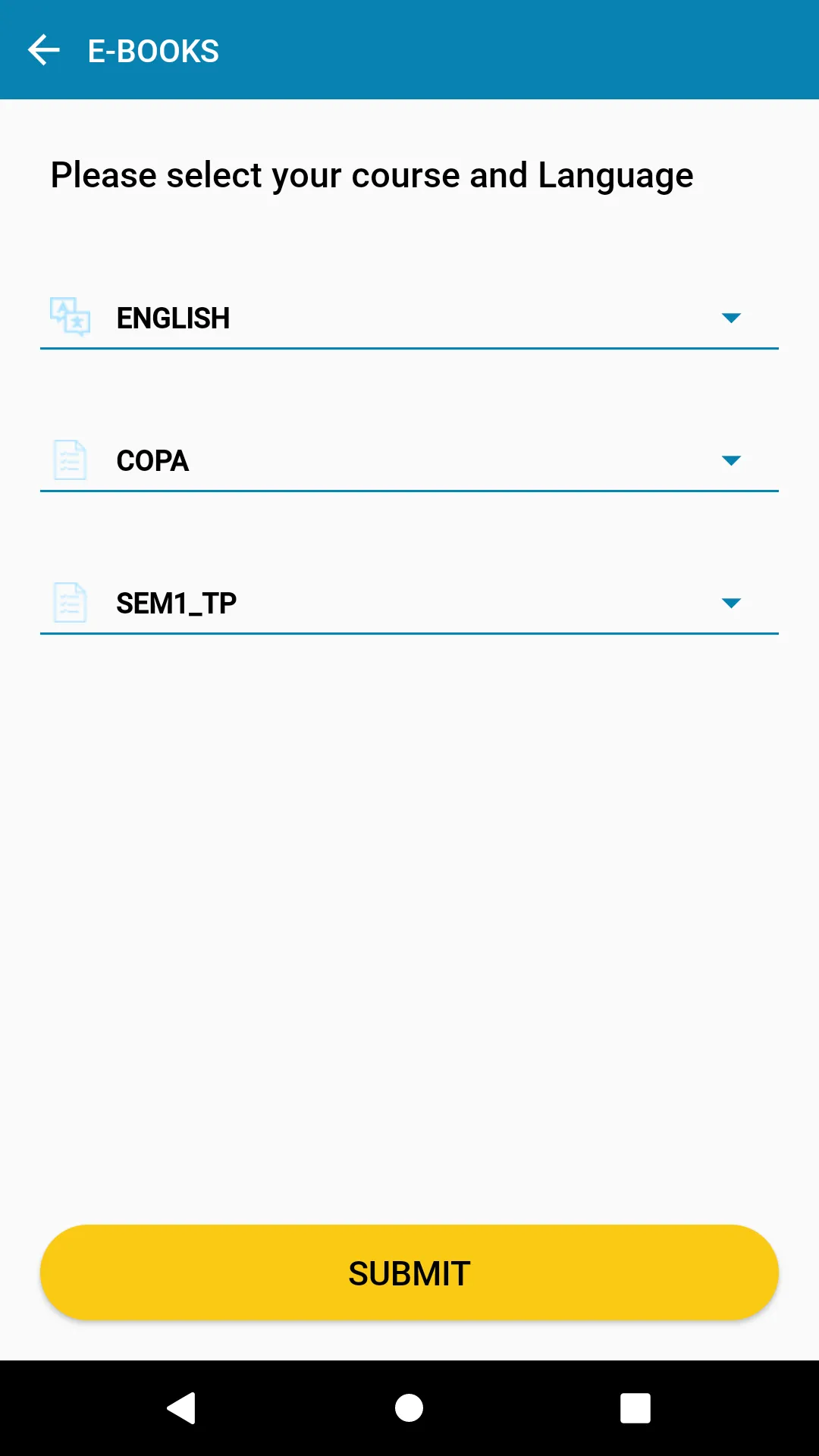Click the document icon next to SEM1_TP
The height and width of the screenshot is (1456, 819).
pos(70,602)
